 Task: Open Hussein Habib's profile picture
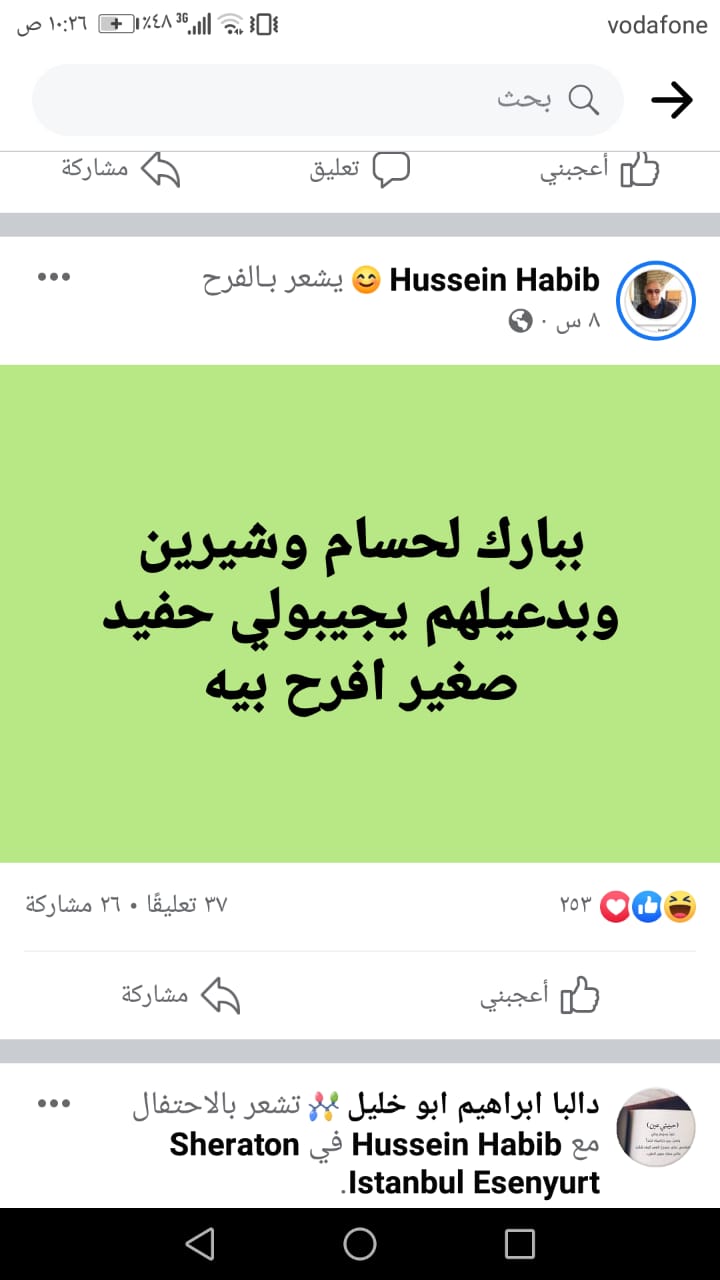coord(656,299)
